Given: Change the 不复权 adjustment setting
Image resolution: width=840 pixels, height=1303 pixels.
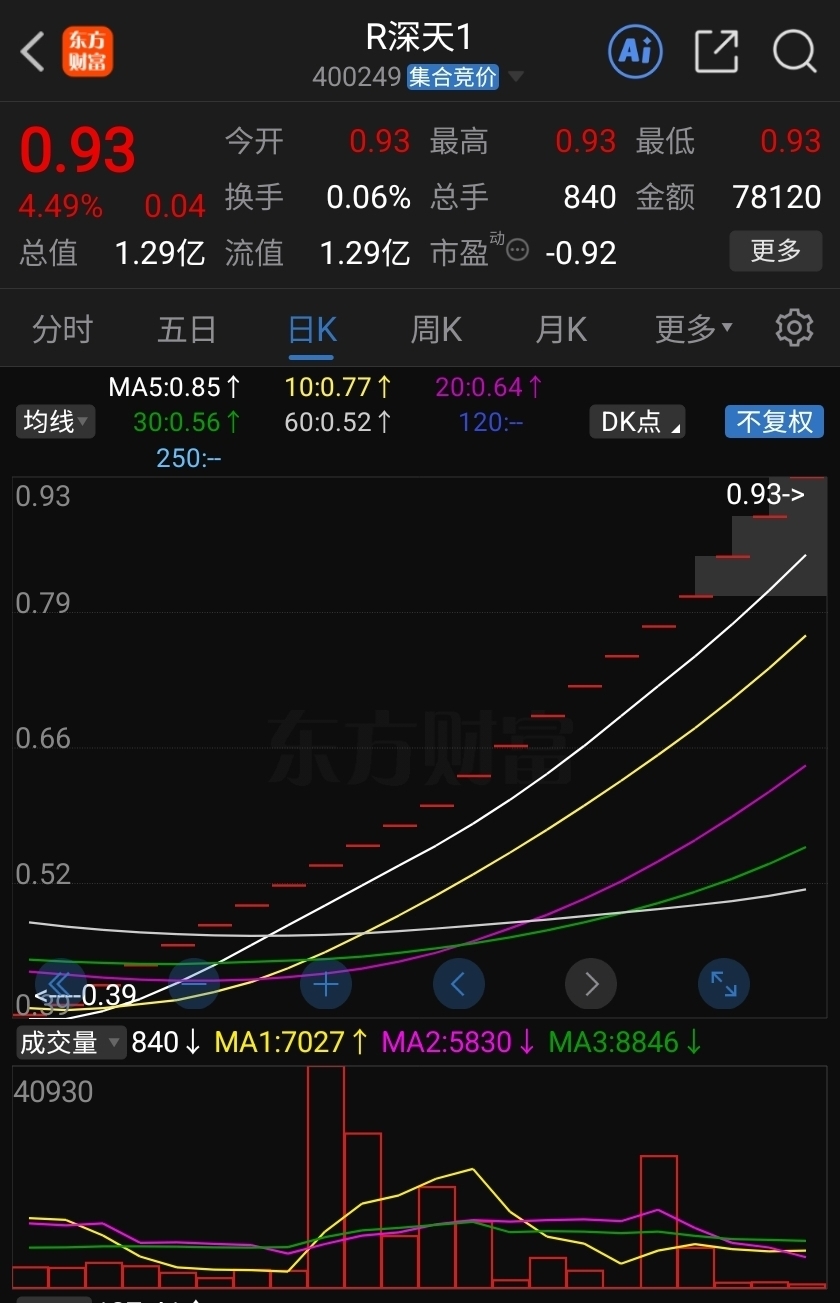Looking at the screenshot, I should [x=774, y=422].
